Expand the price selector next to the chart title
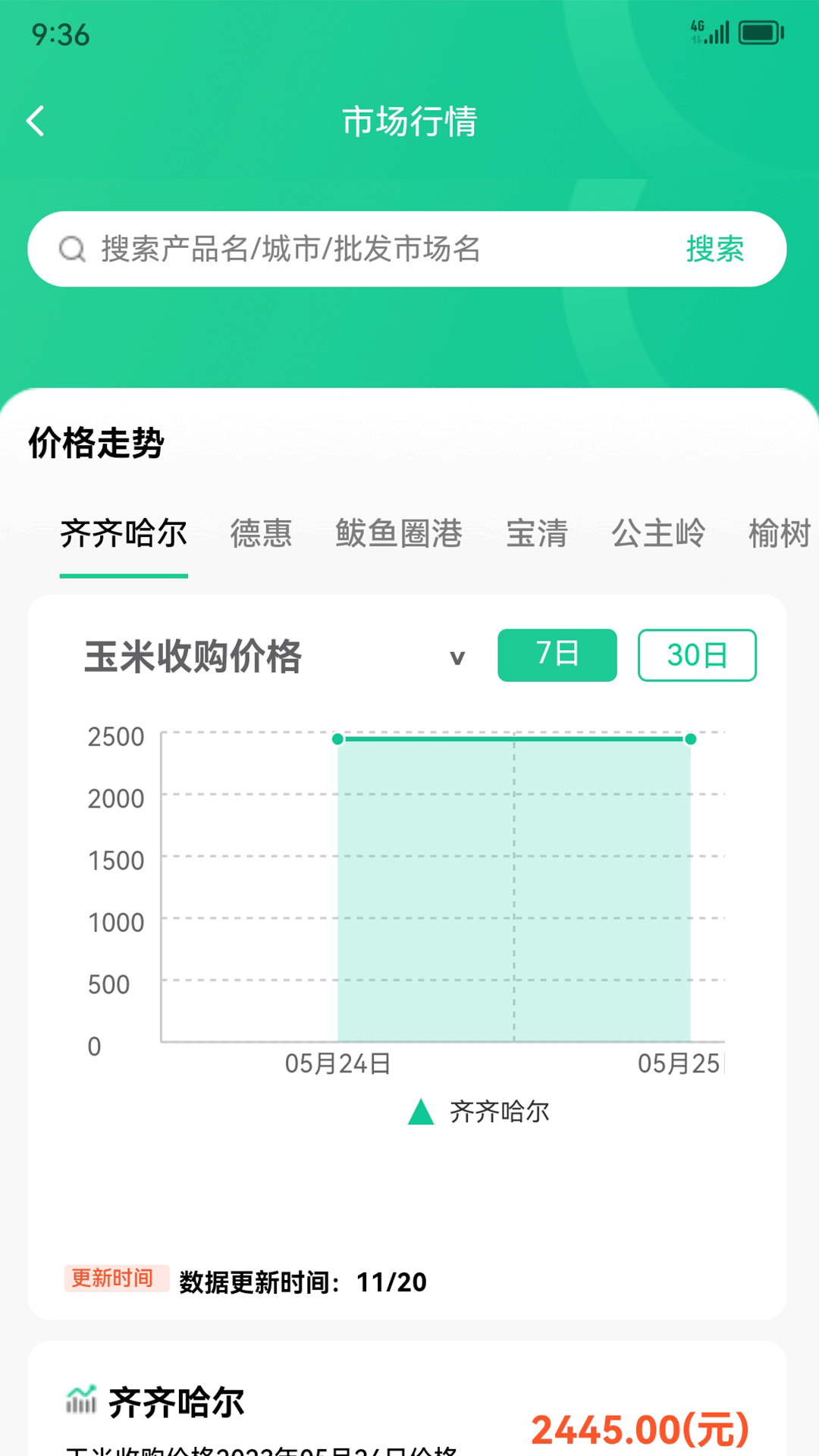The image size is (819, 1456). [x=459, y=658]
